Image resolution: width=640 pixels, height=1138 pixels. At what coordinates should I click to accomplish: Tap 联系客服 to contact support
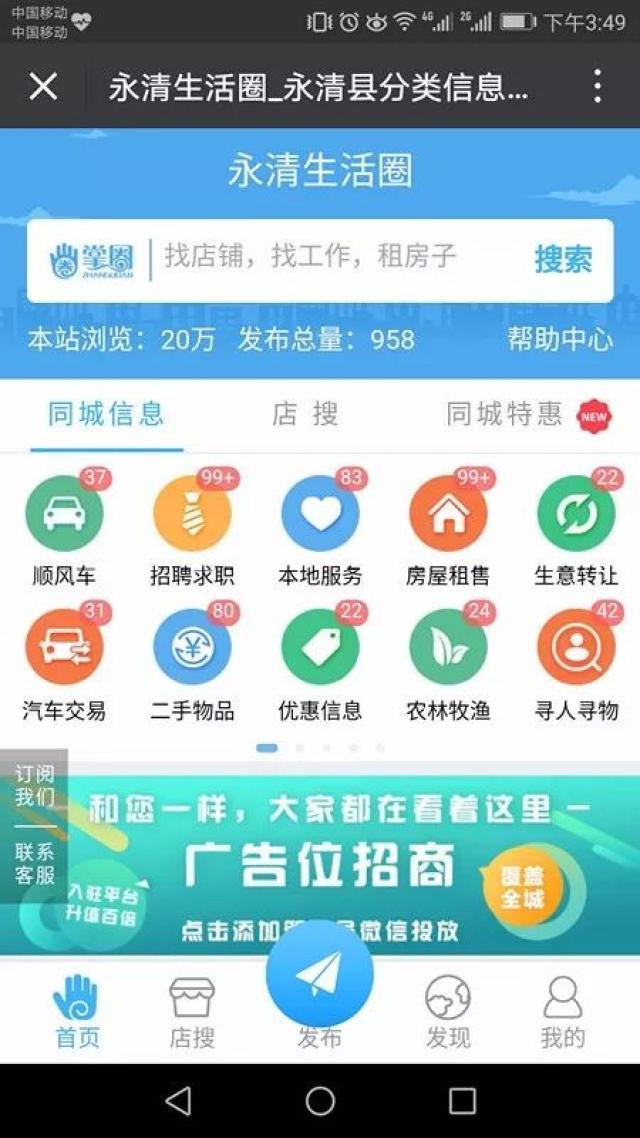pos(35,864)
